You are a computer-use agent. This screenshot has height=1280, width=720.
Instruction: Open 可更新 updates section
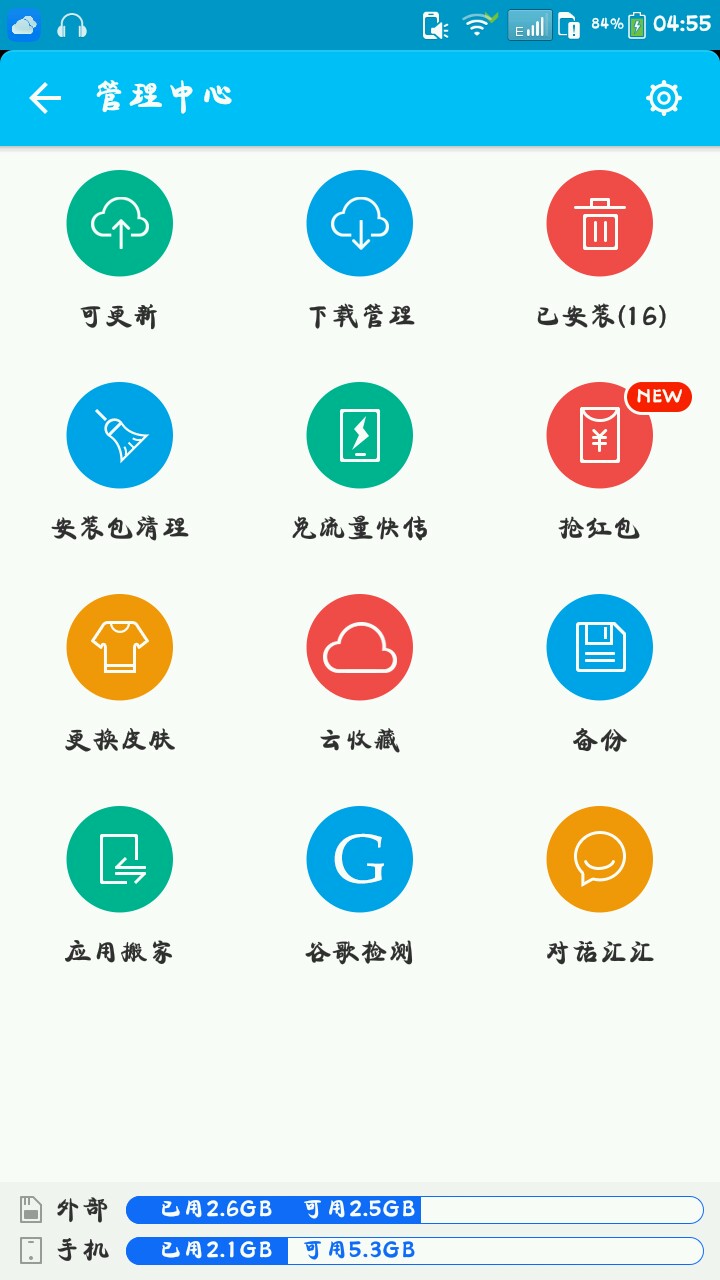pyautogui.click(x=120, y=223)
